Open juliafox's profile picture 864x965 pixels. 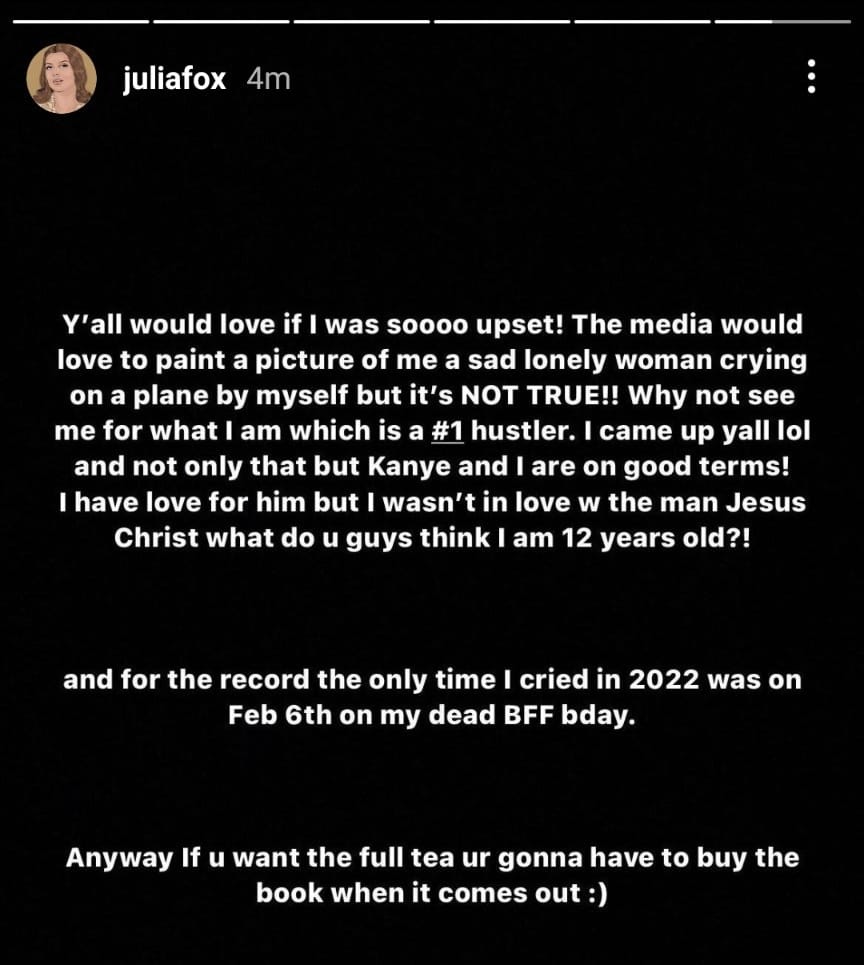tap(61, 79)
